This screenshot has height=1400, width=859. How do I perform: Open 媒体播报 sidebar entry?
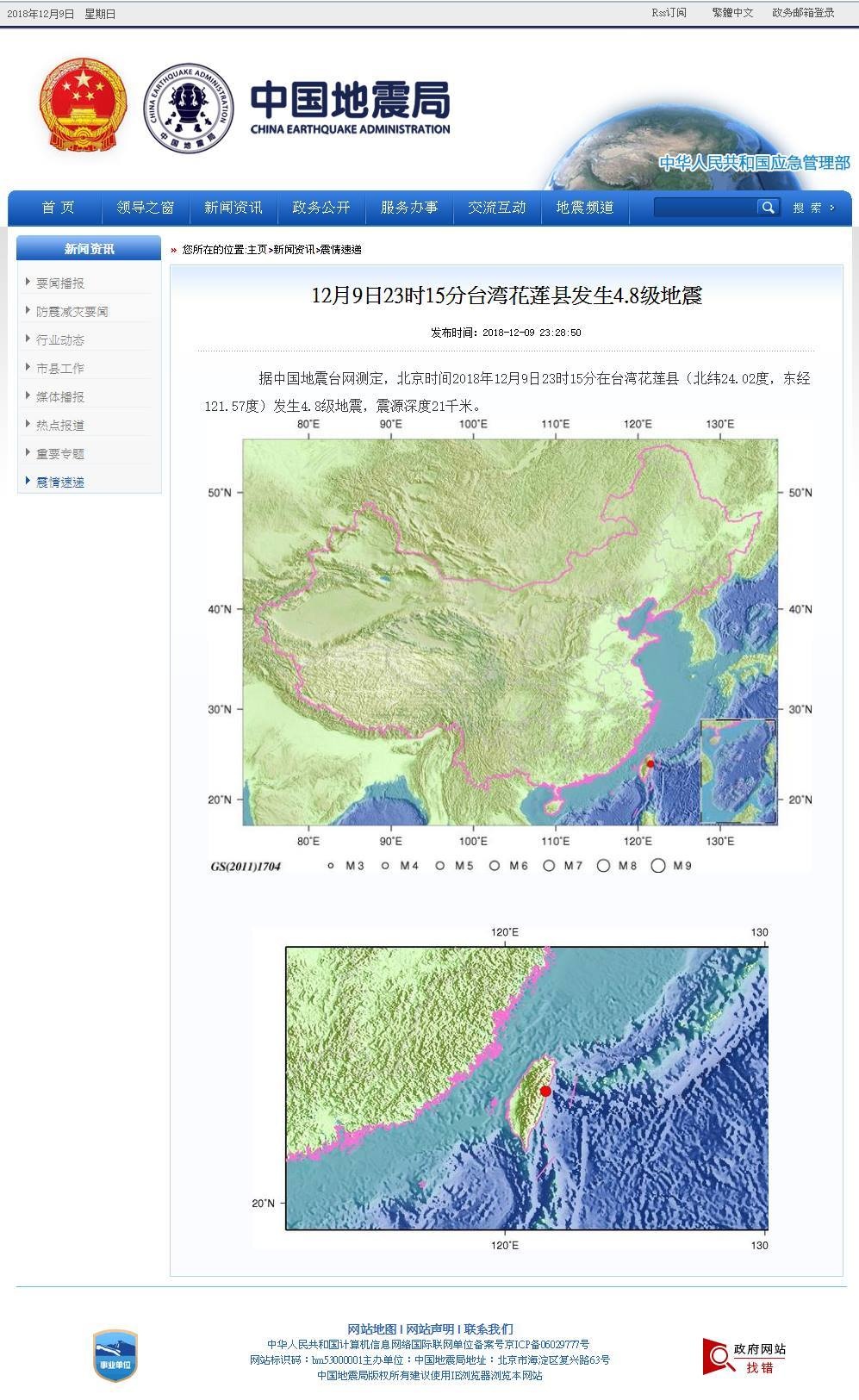60,396
